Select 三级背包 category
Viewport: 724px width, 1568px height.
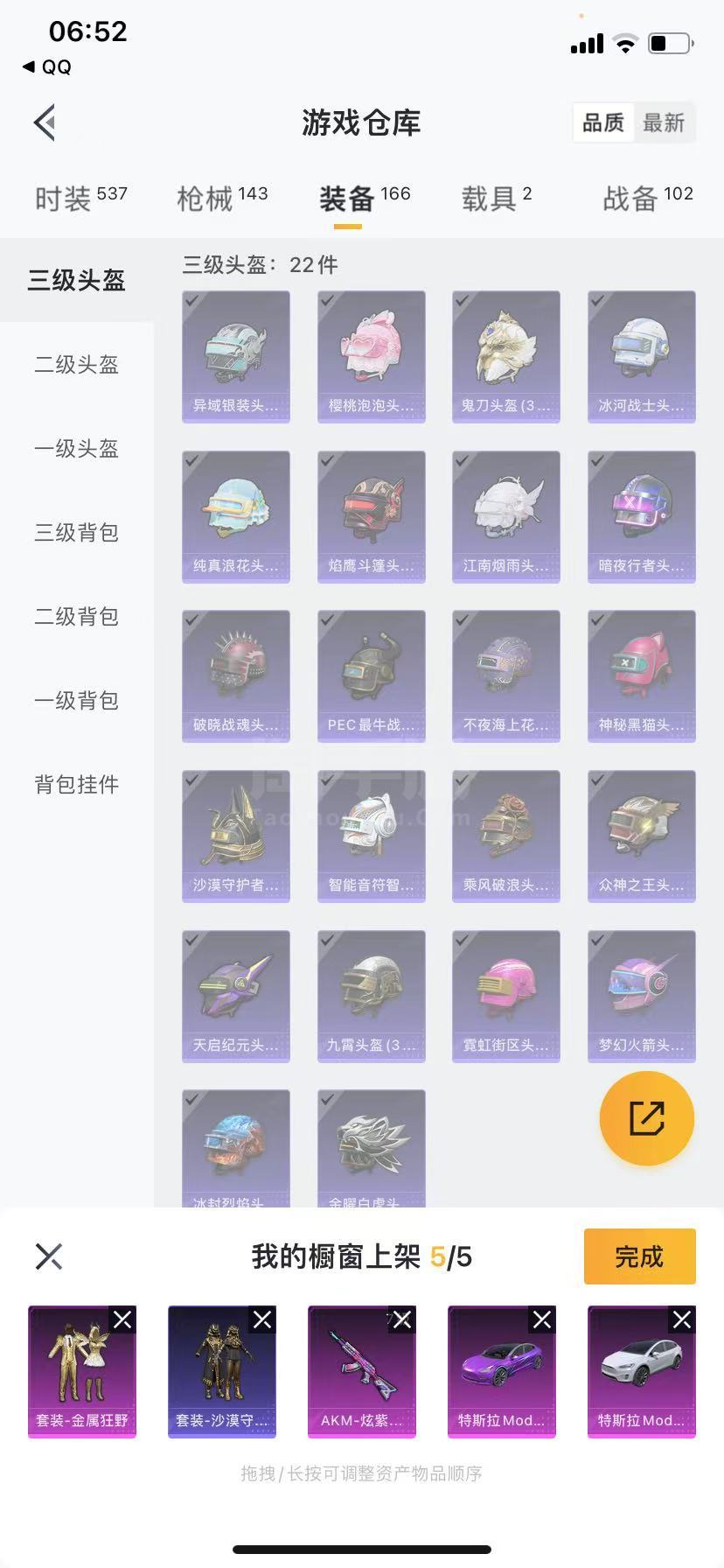click(x=77, y=533)
